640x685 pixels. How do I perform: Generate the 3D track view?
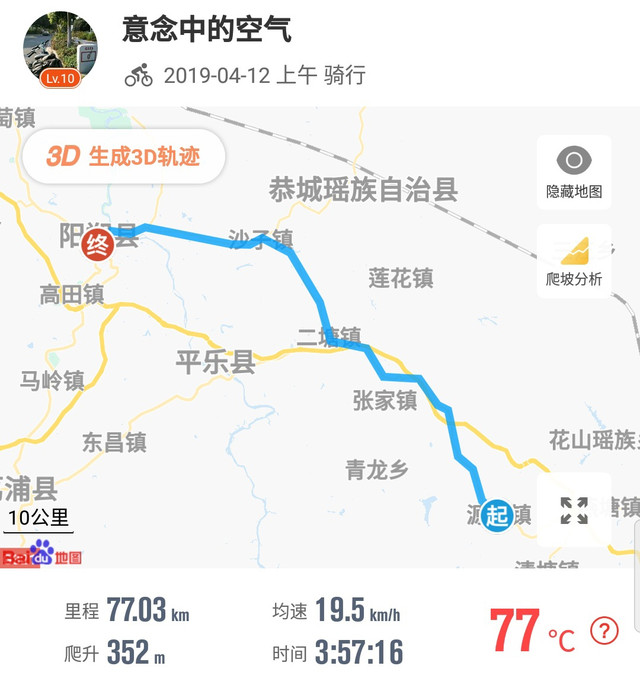click(x=124, y=157)
